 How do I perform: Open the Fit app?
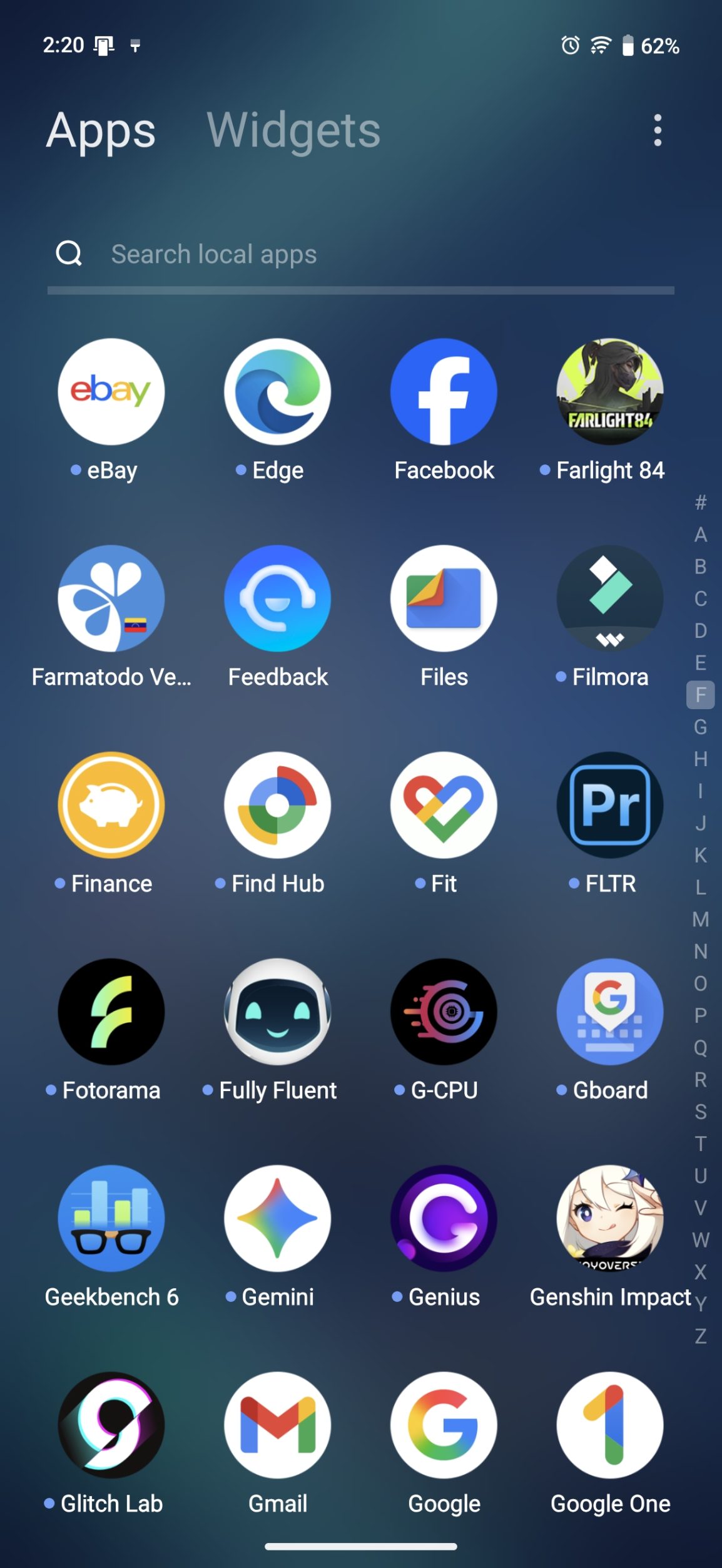[444, 805]
